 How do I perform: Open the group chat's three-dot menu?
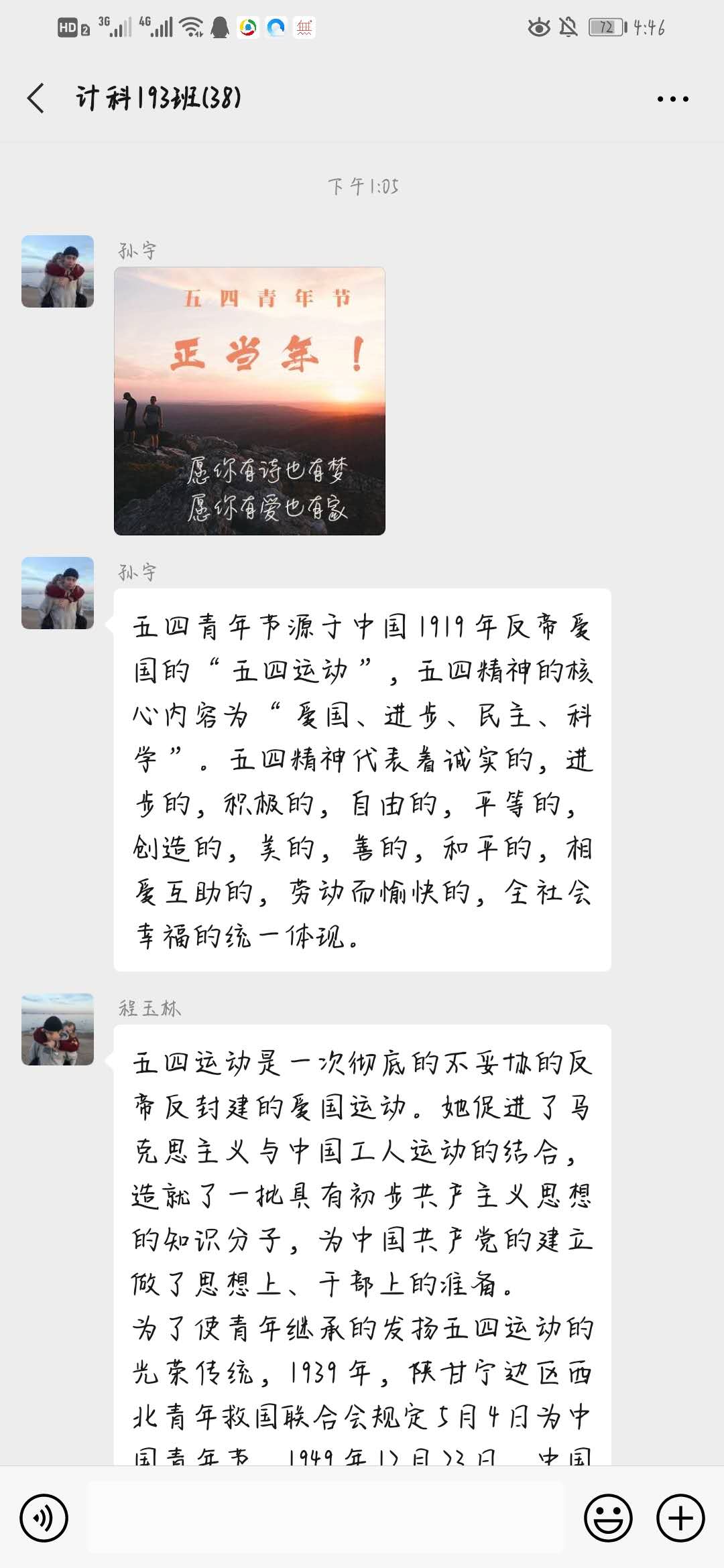click(672, 99)
